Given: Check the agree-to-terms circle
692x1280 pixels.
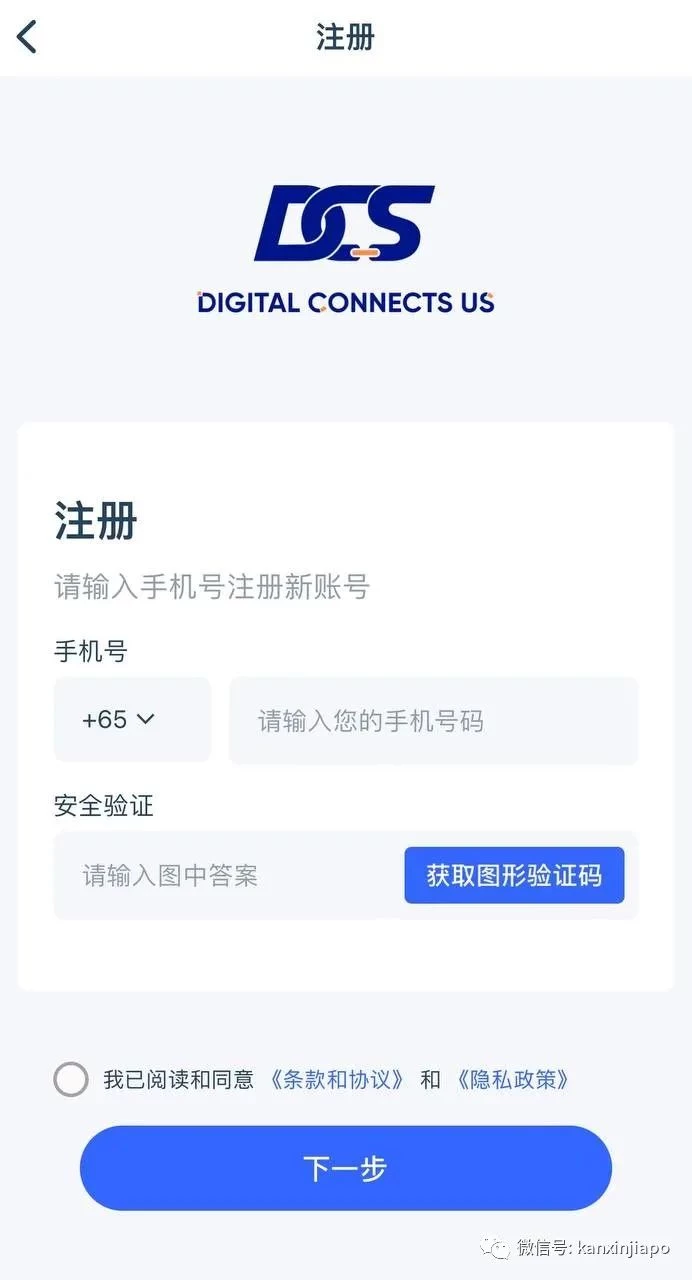Looking at the screenshot, I should coord(71,1080).
